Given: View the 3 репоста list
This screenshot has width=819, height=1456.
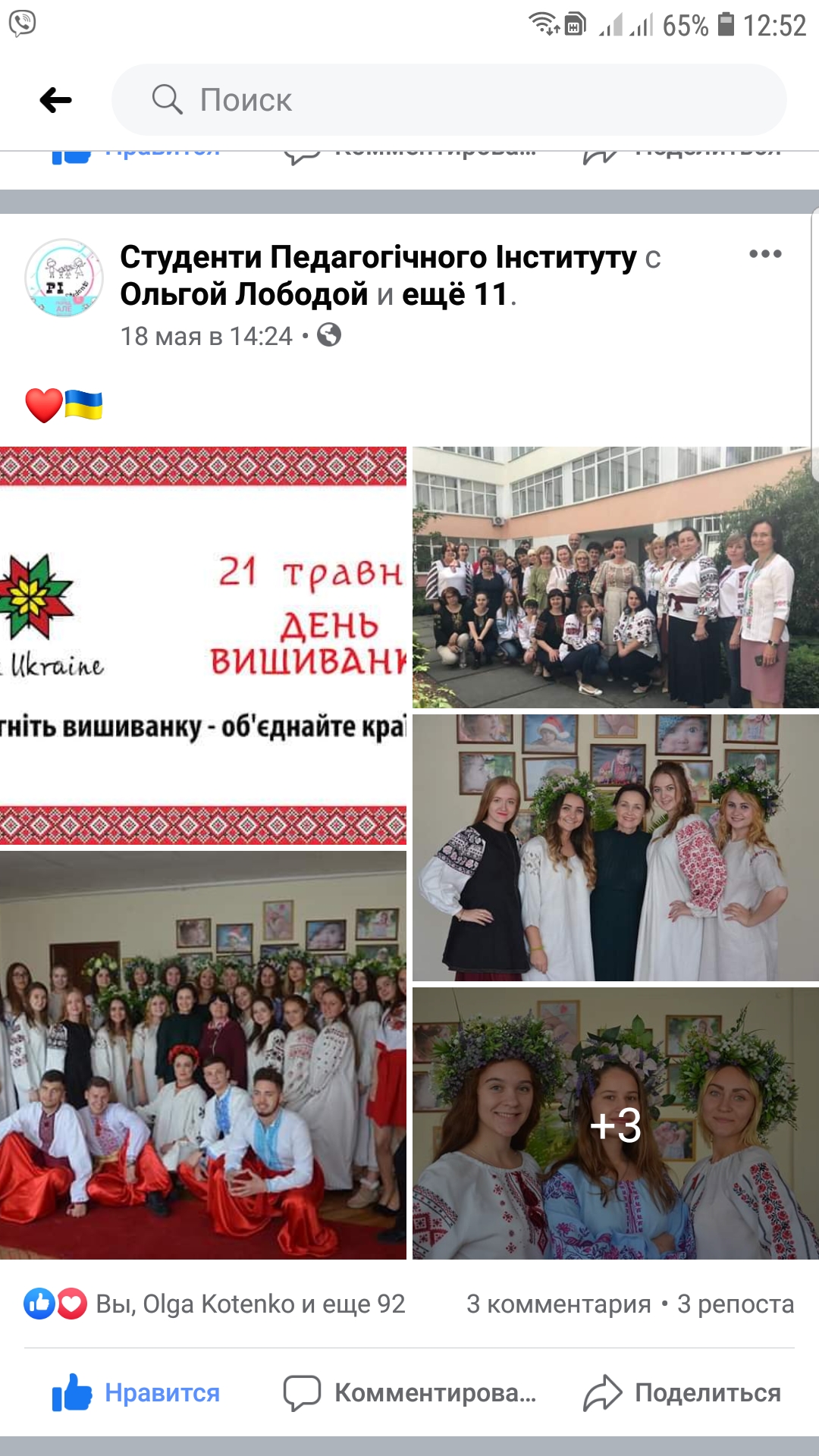Looking at the screenshot, I should coord(736,1304).
